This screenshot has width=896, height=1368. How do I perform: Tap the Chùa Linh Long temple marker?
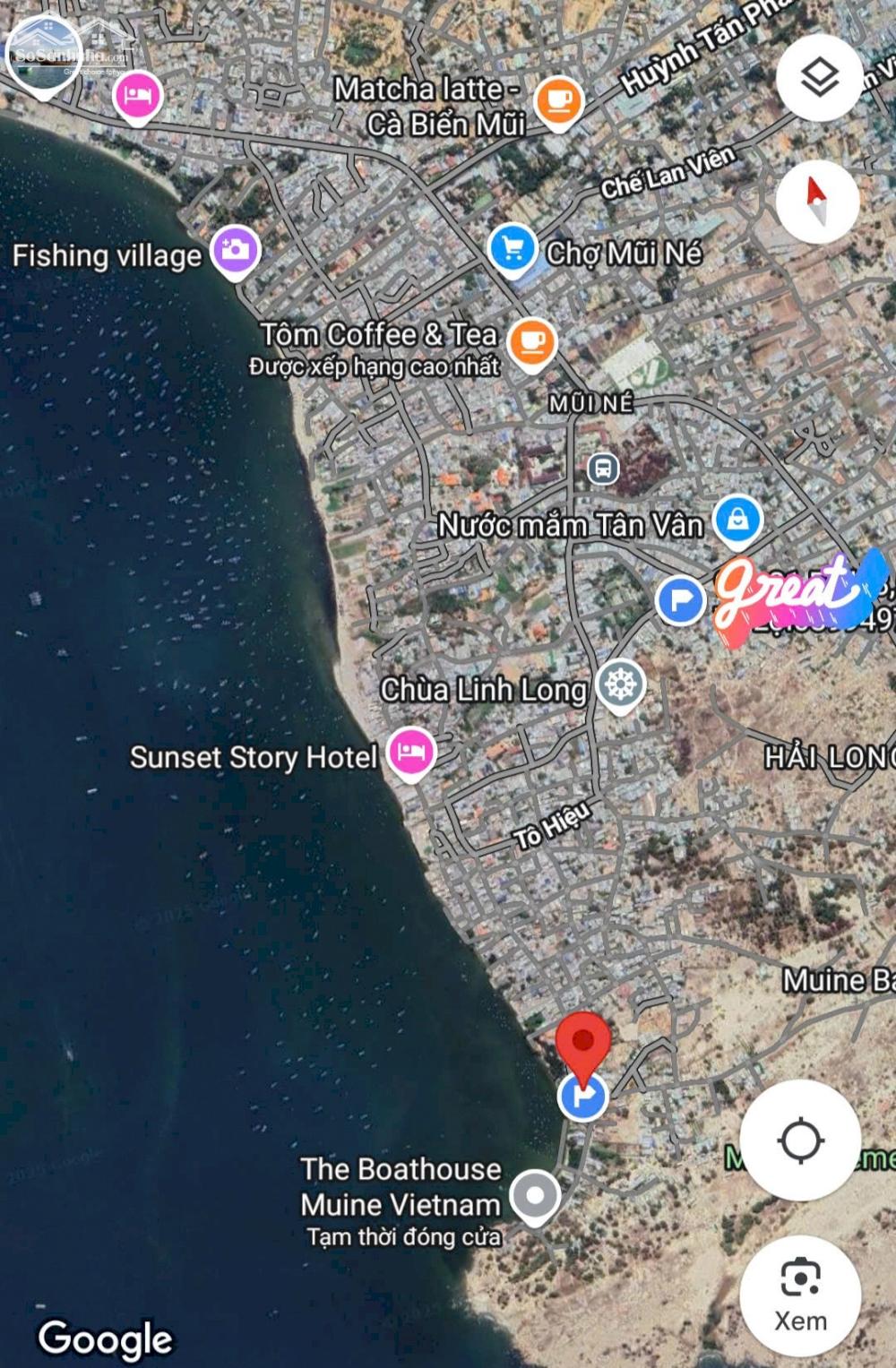[621, 684]
